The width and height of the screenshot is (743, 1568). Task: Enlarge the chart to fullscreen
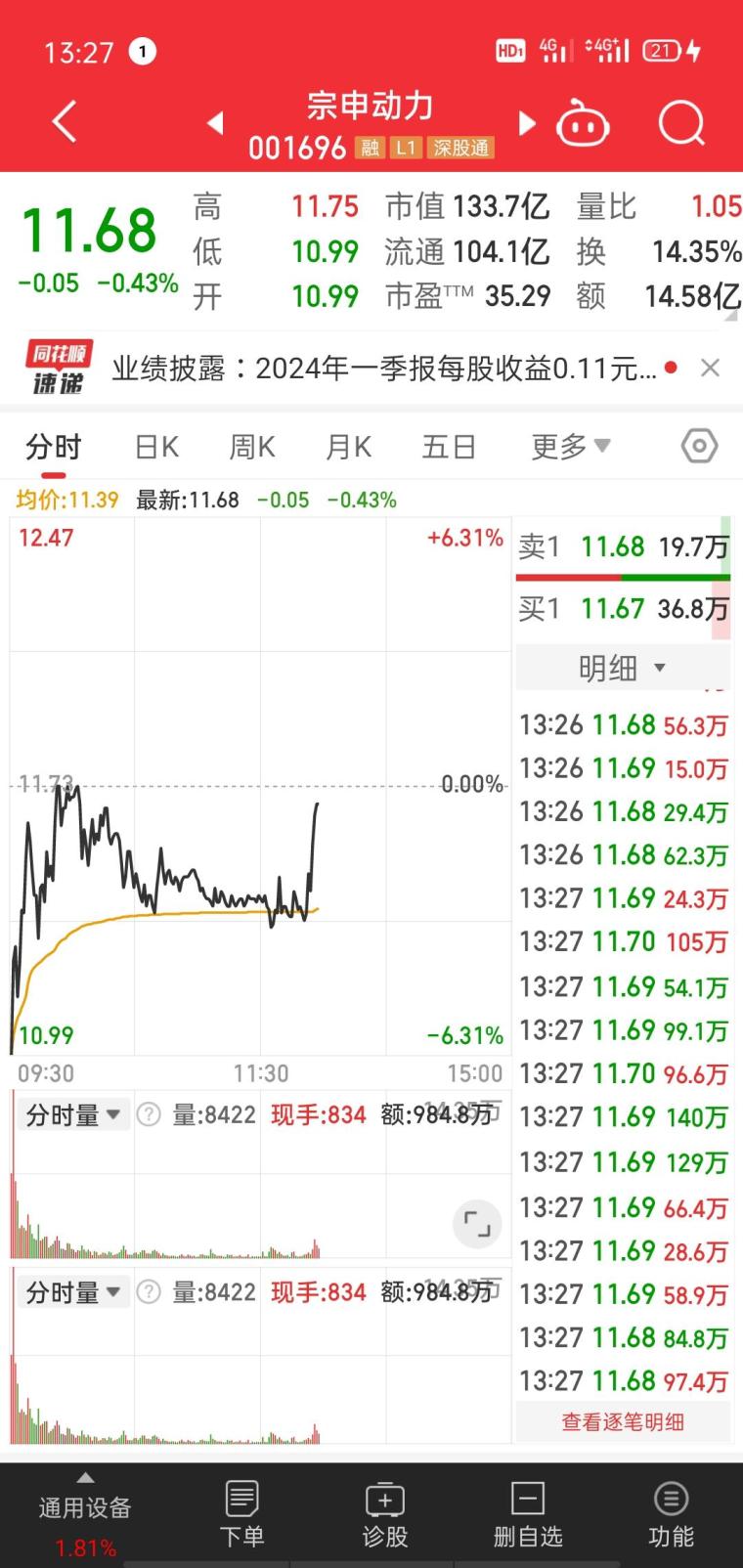477,1223
